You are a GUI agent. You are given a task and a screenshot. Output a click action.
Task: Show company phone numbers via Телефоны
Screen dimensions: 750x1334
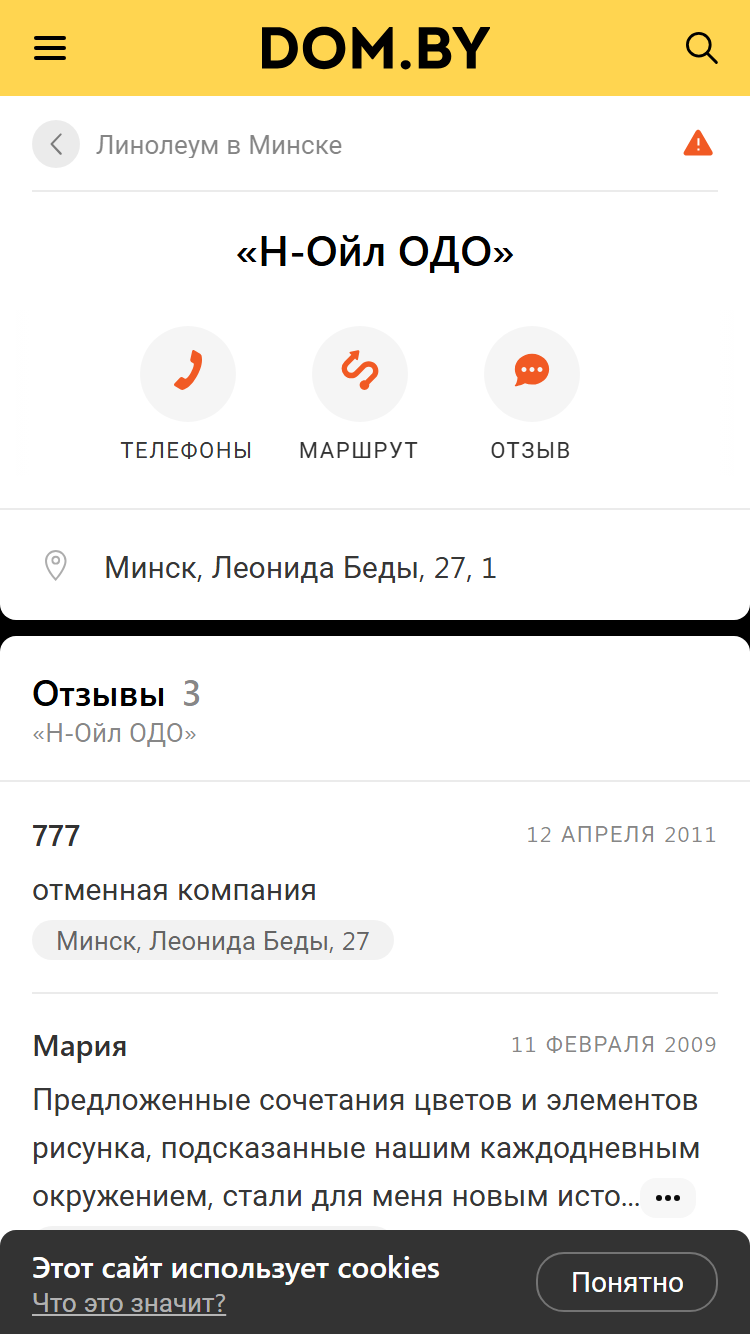point(187,394)
